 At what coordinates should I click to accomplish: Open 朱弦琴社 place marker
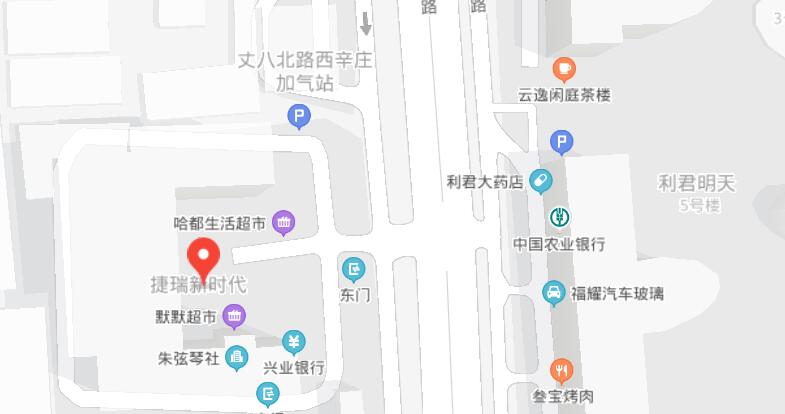tap(237, 356)
